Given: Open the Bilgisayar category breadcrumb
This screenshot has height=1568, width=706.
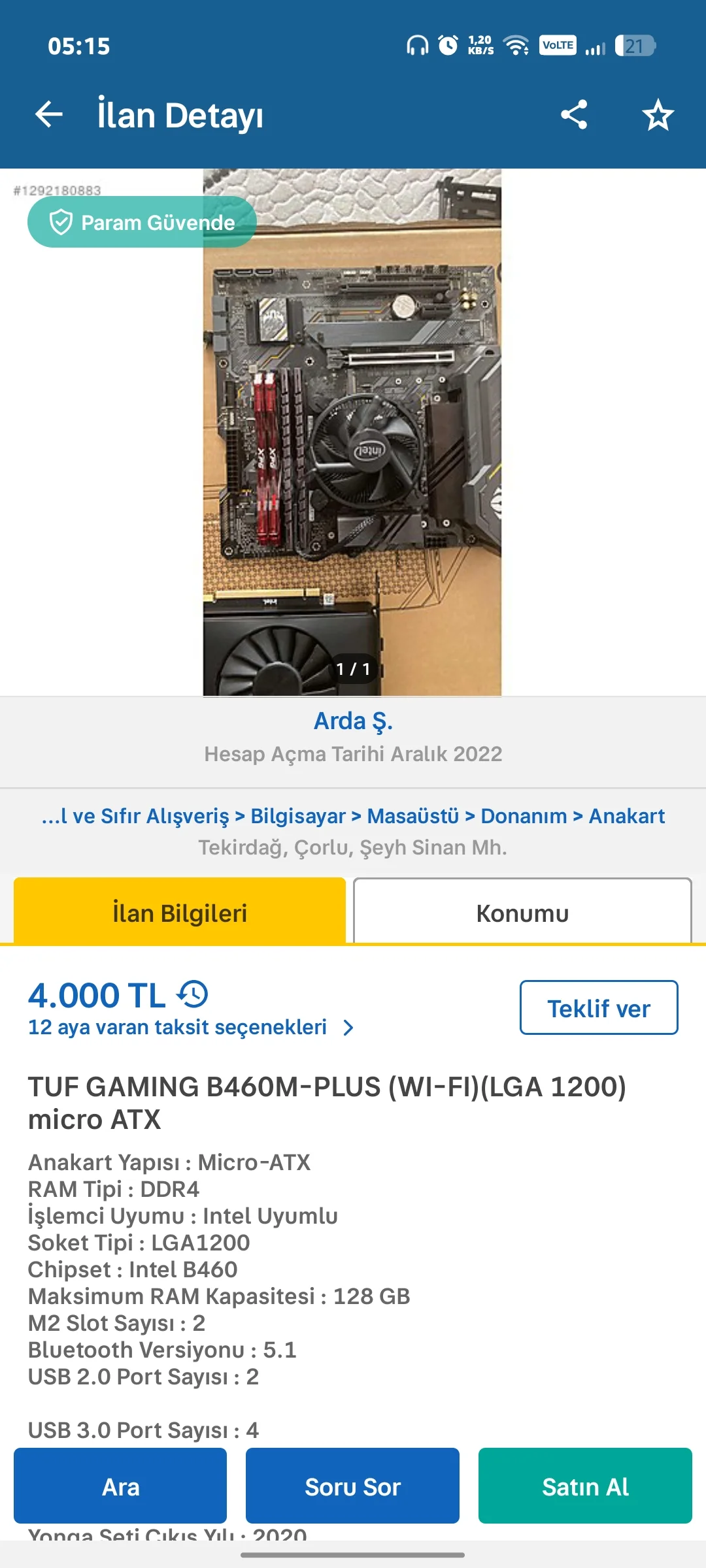Looking at the screenshot, I should (x=298, y=816).
